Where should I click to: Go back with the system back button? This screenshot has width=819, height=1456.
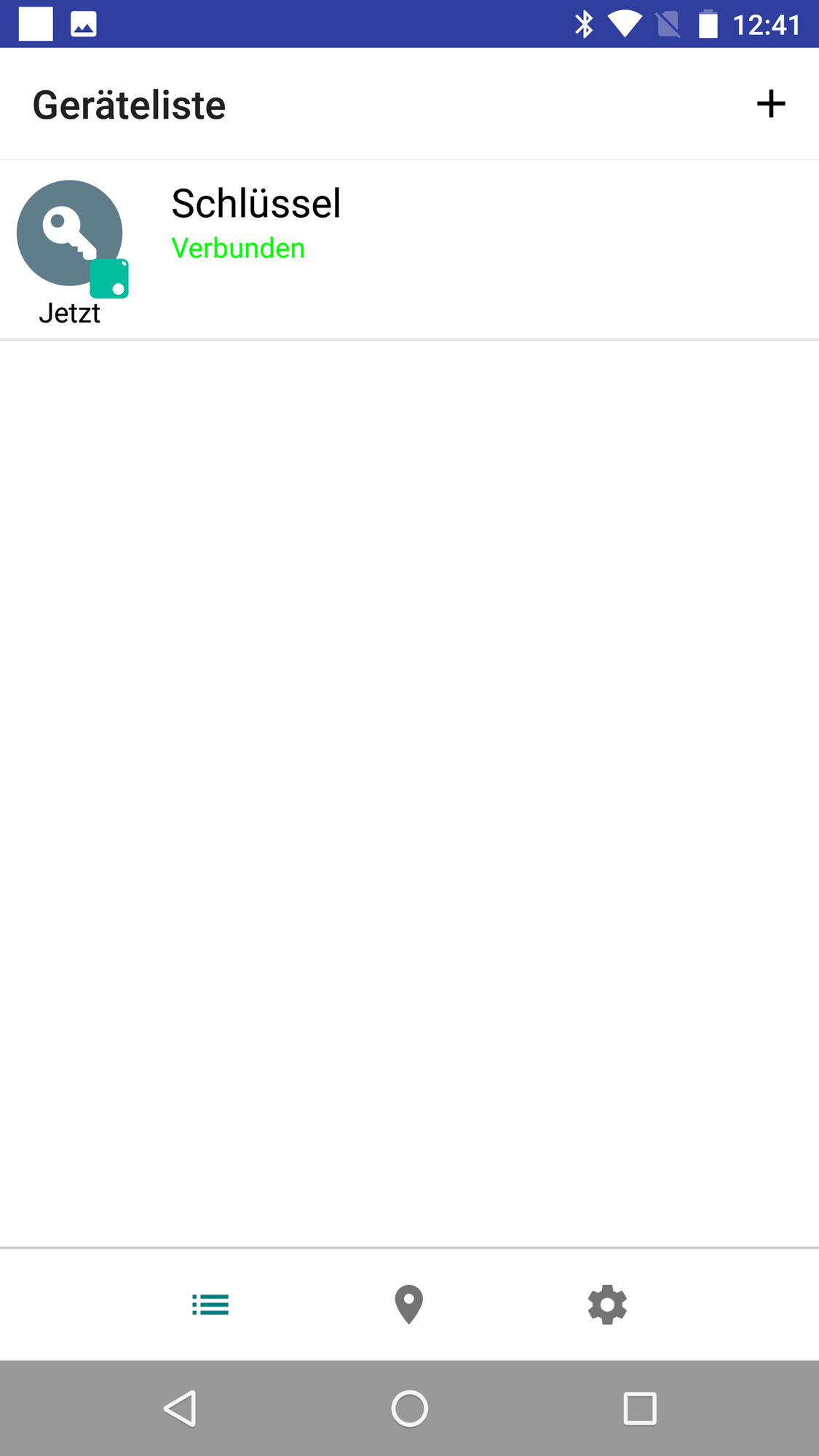pyautogui.click(x=181, y=1408)
